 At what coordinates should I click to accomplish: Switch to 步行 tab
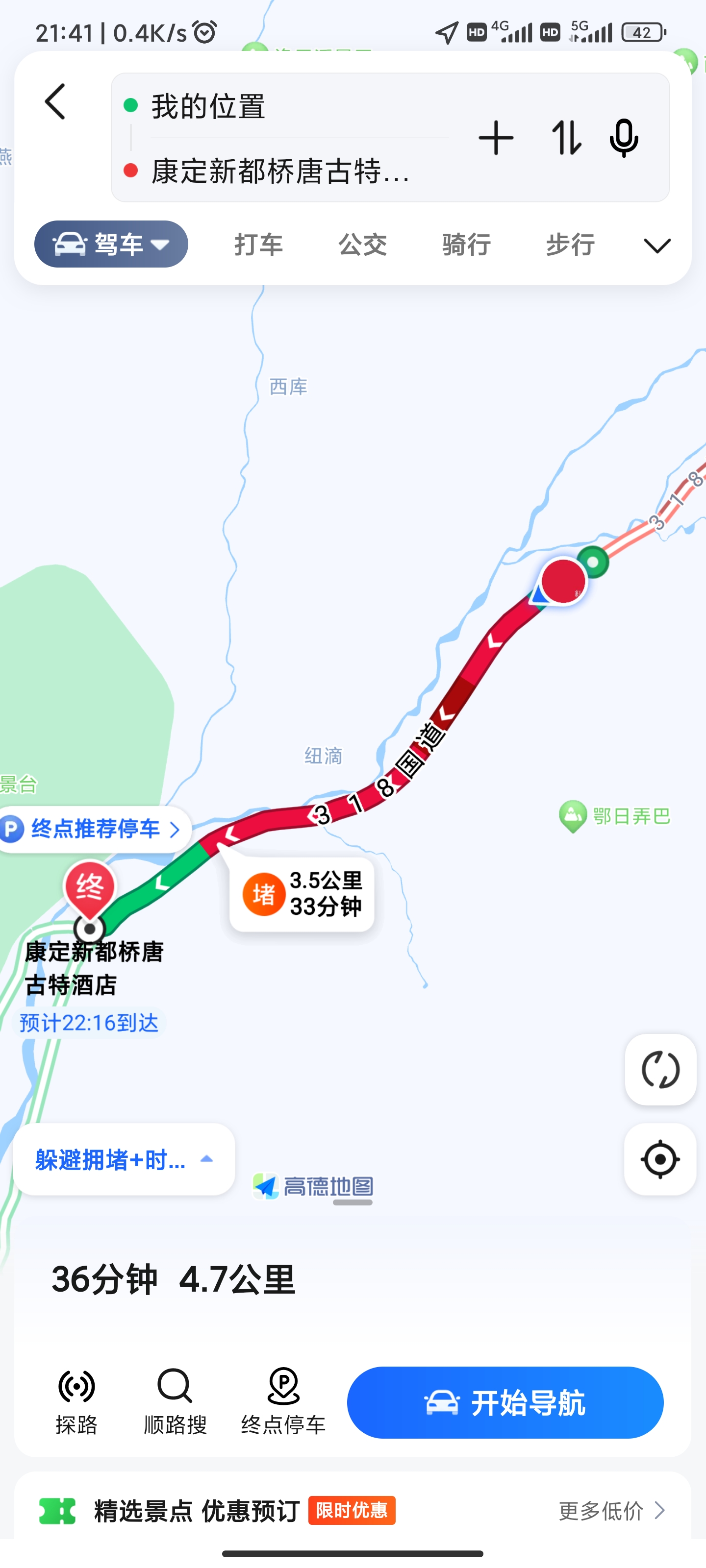coord(570,245)
